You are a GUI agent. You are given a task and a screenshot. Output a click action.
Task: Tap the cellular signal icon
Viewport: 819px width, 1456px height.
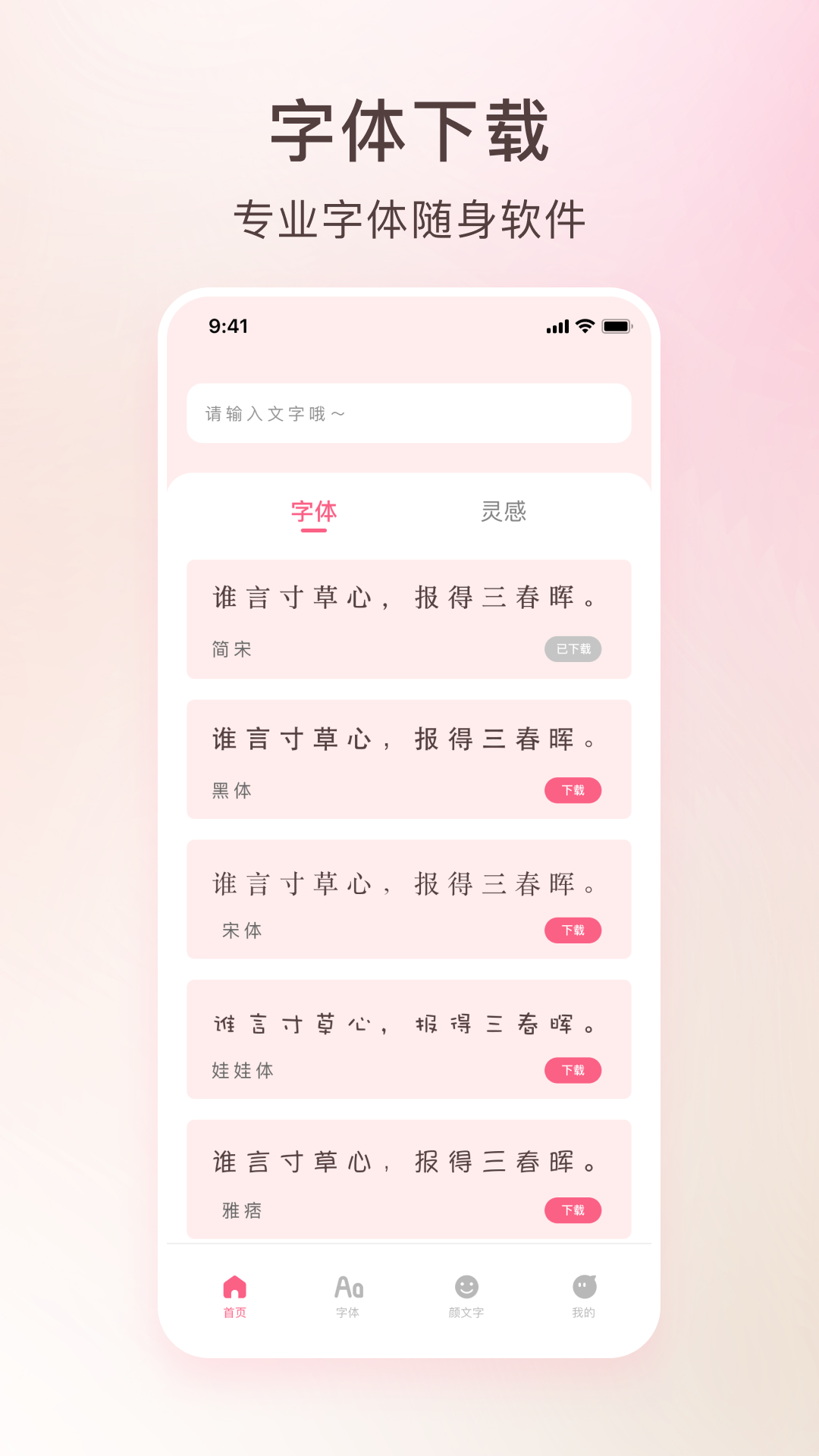[554, 326]
